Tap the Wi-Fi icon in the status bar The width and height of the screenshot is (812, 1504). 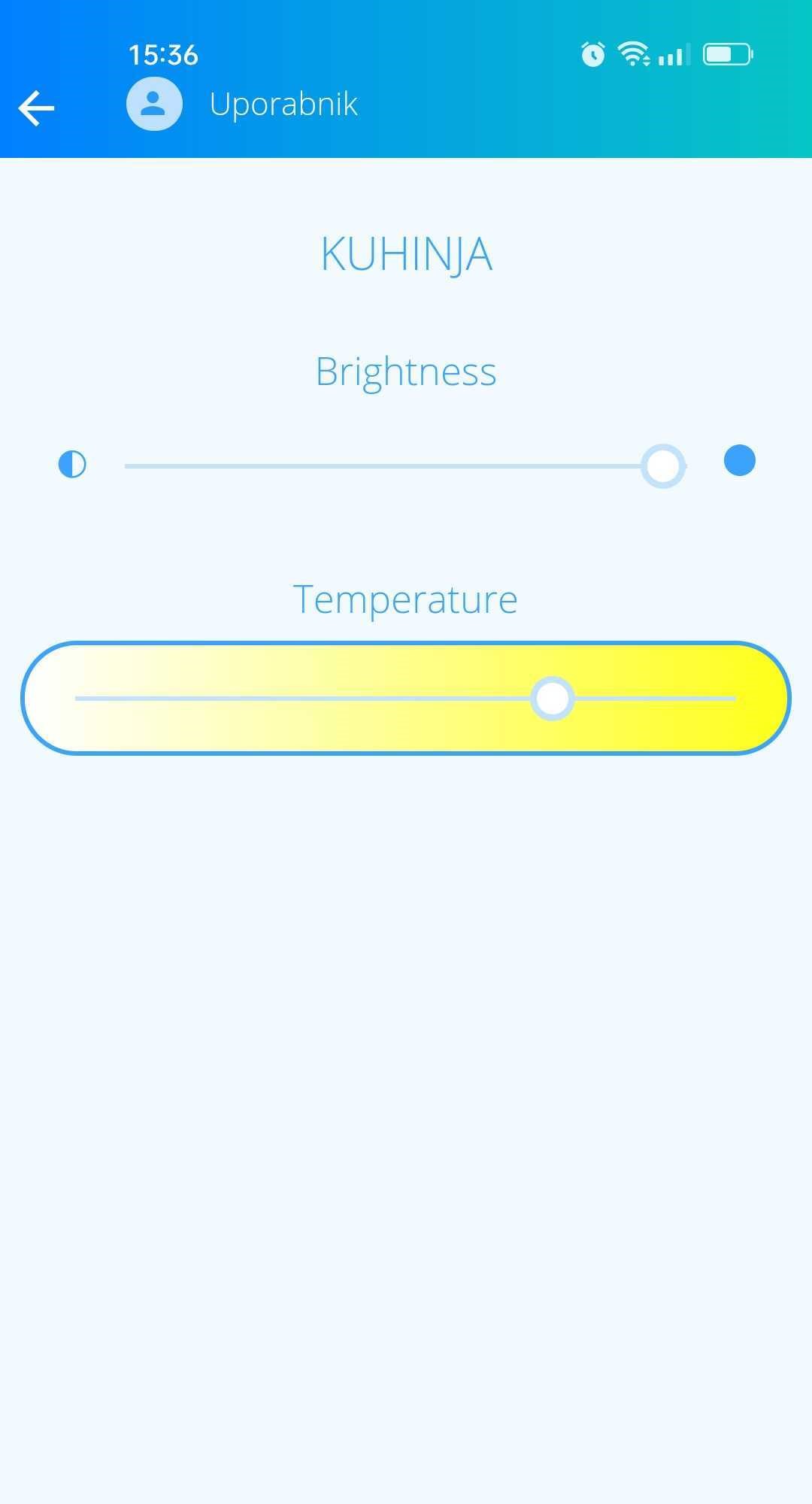pyautogui.click(x=633, y=53)
